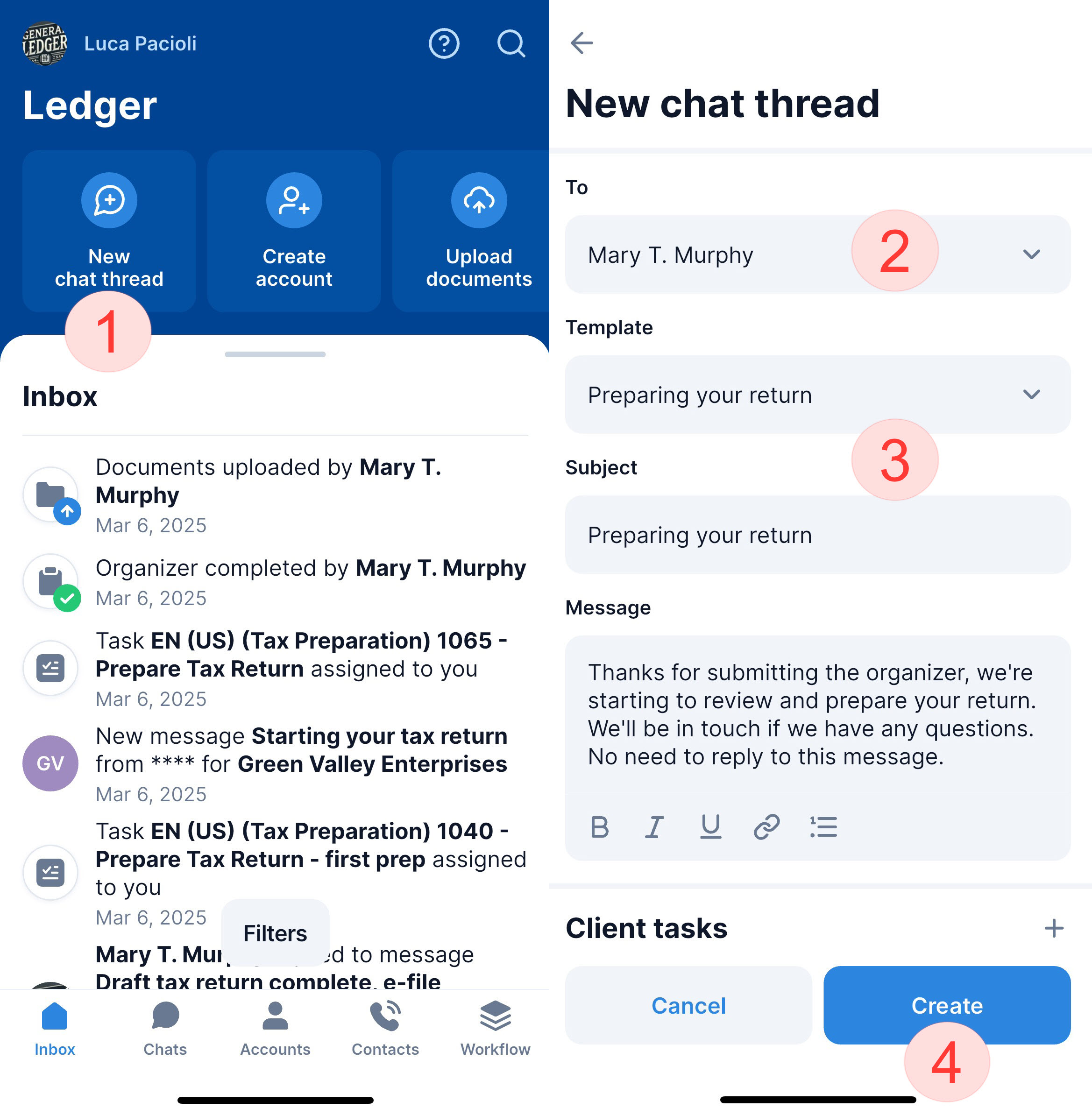Go to the Contacts tab
Viewport: 1092px width, 1115px height.
[385, 1029]
